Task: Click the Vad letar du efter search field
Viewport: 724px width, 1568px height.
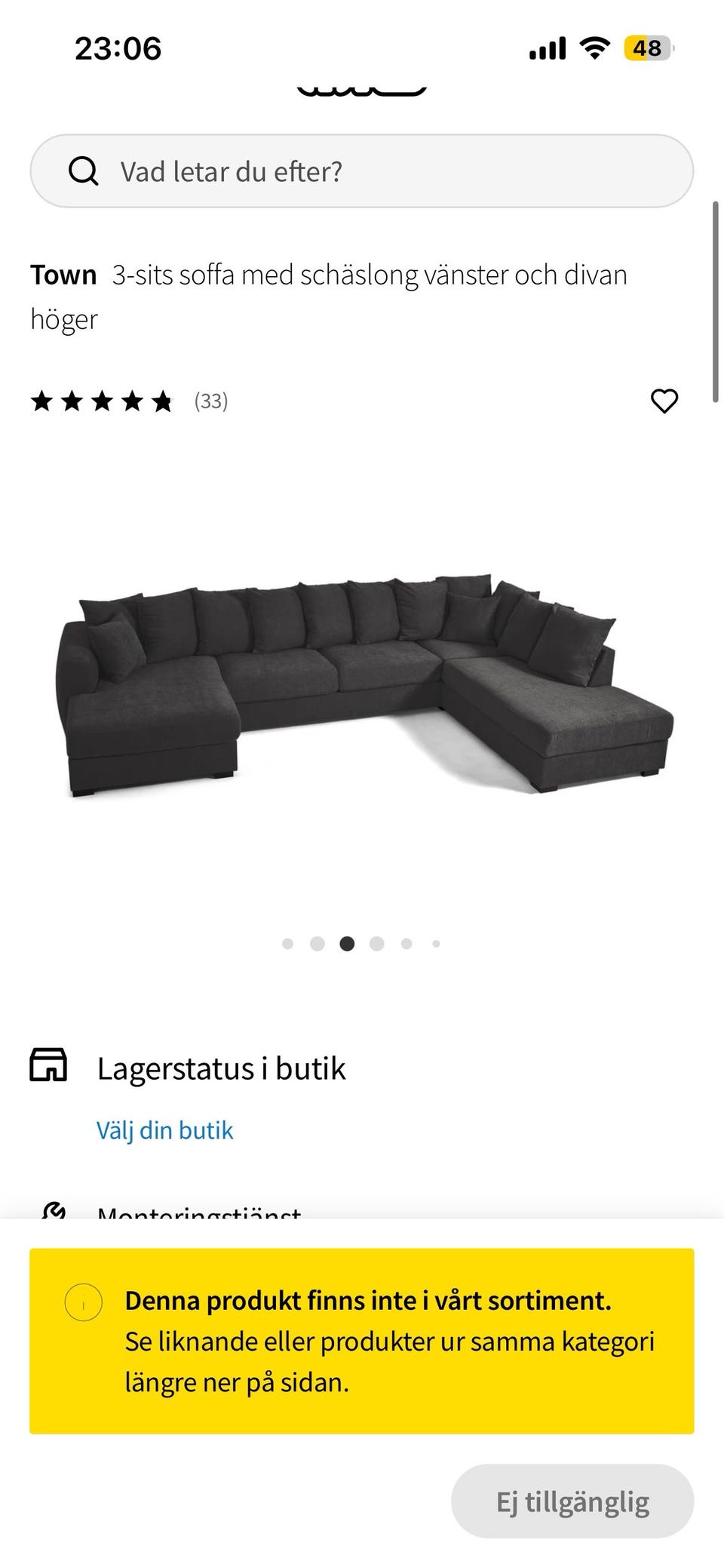Action: point(362,171)
